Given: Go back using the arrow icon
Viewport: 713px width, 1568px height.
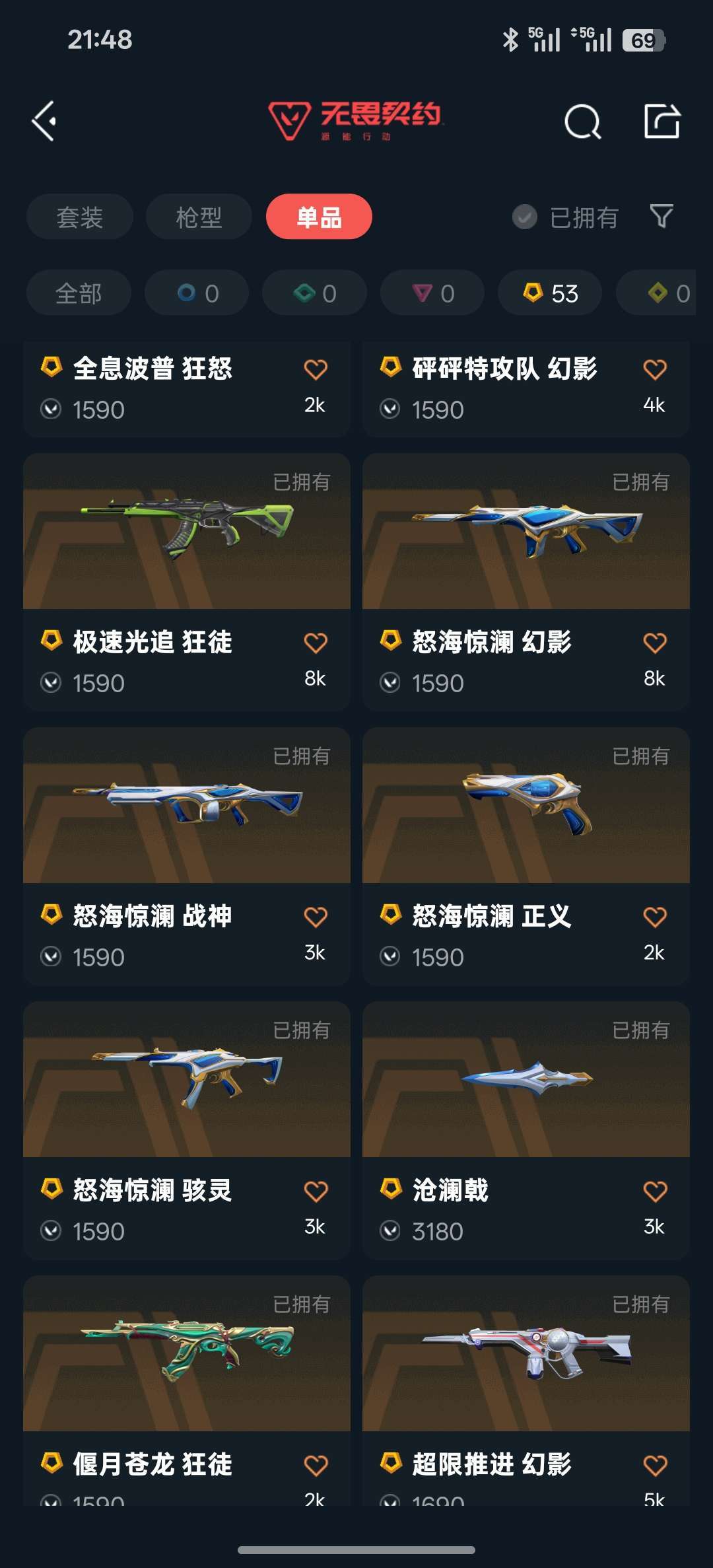Looking at the screenshot, I should pos(45,122).
